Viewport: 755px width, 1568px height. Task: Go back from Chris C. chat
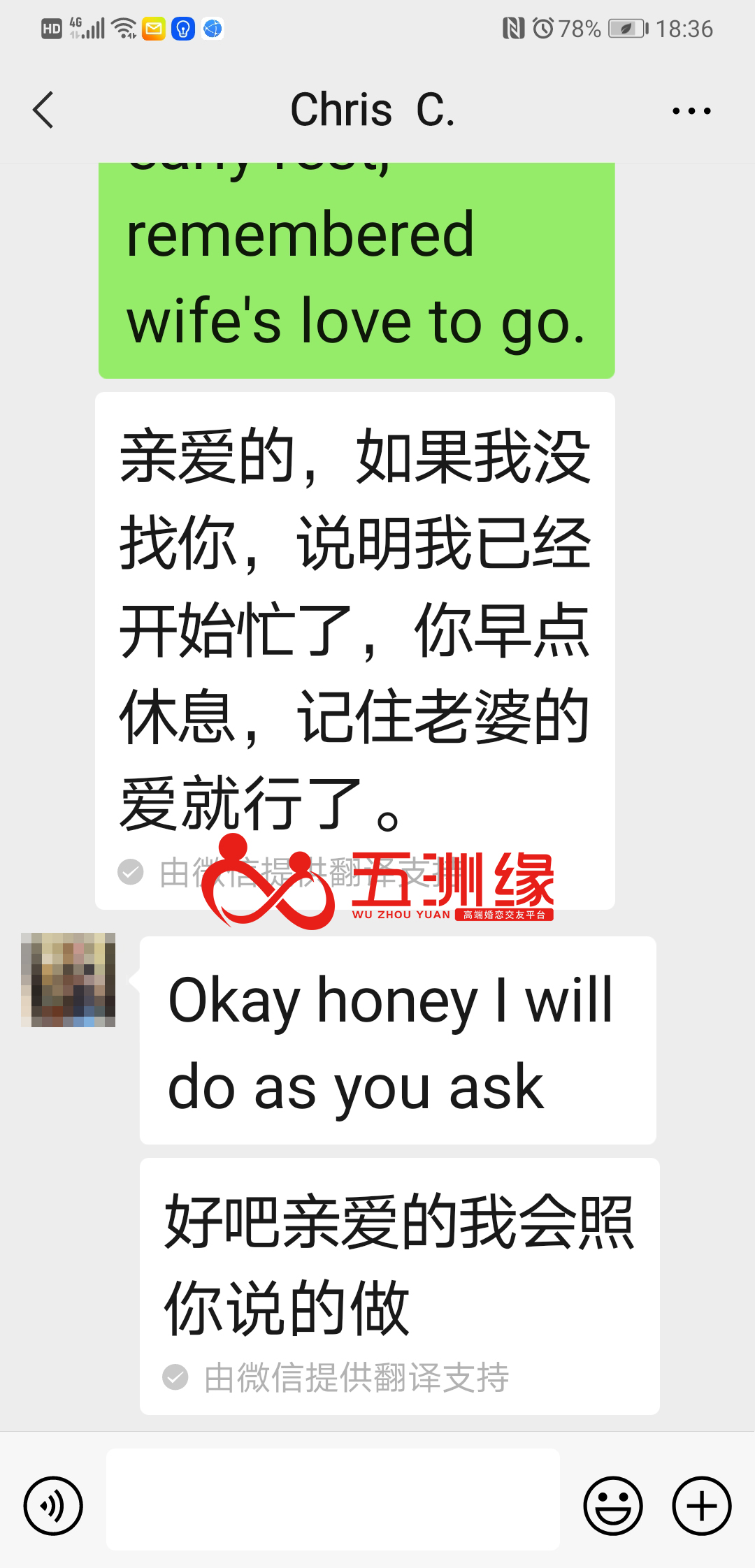(43, 110)
